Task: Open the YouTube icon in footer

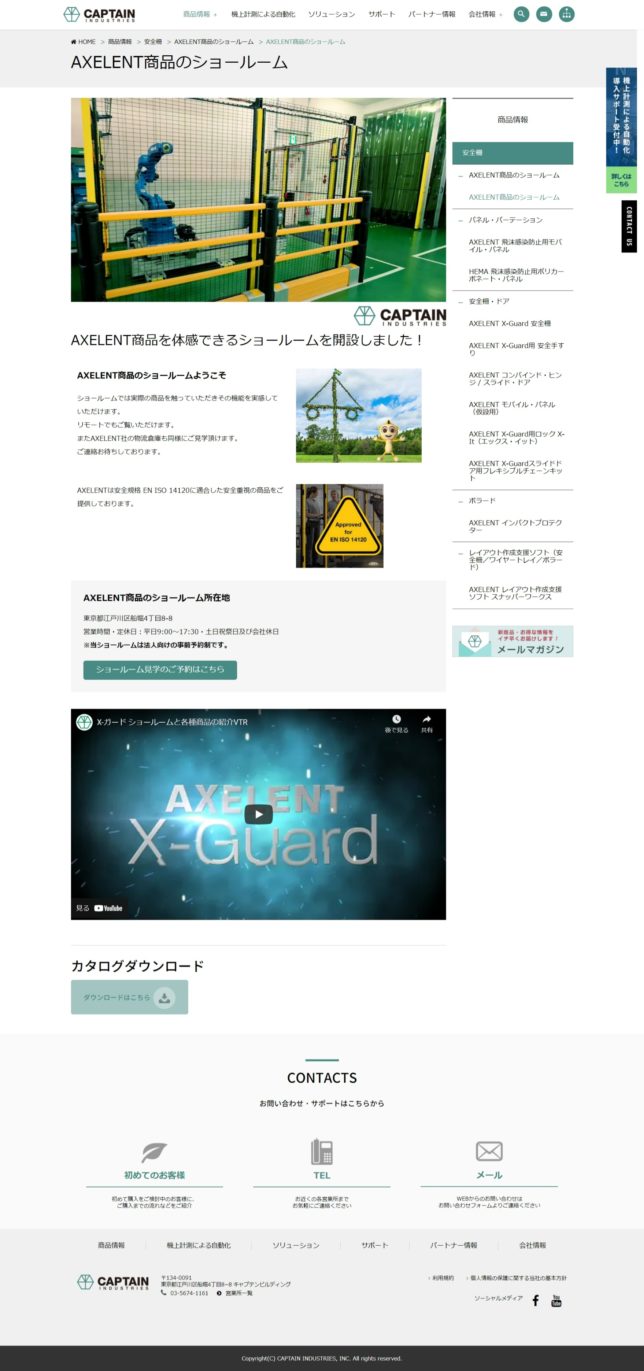Action: coord(557,1300)
